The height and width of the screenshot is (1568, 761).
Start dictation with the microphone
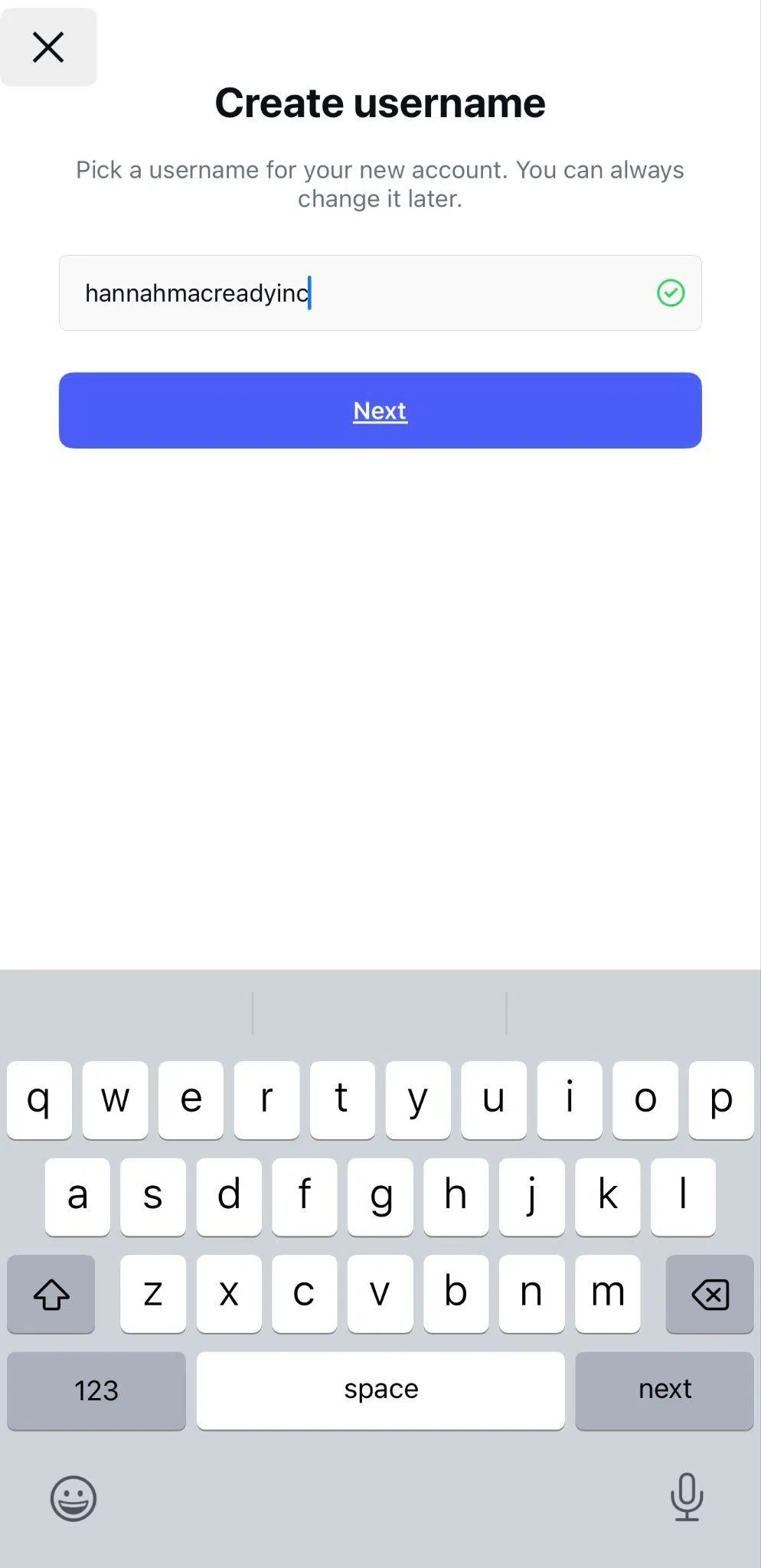coord(687,1496)
